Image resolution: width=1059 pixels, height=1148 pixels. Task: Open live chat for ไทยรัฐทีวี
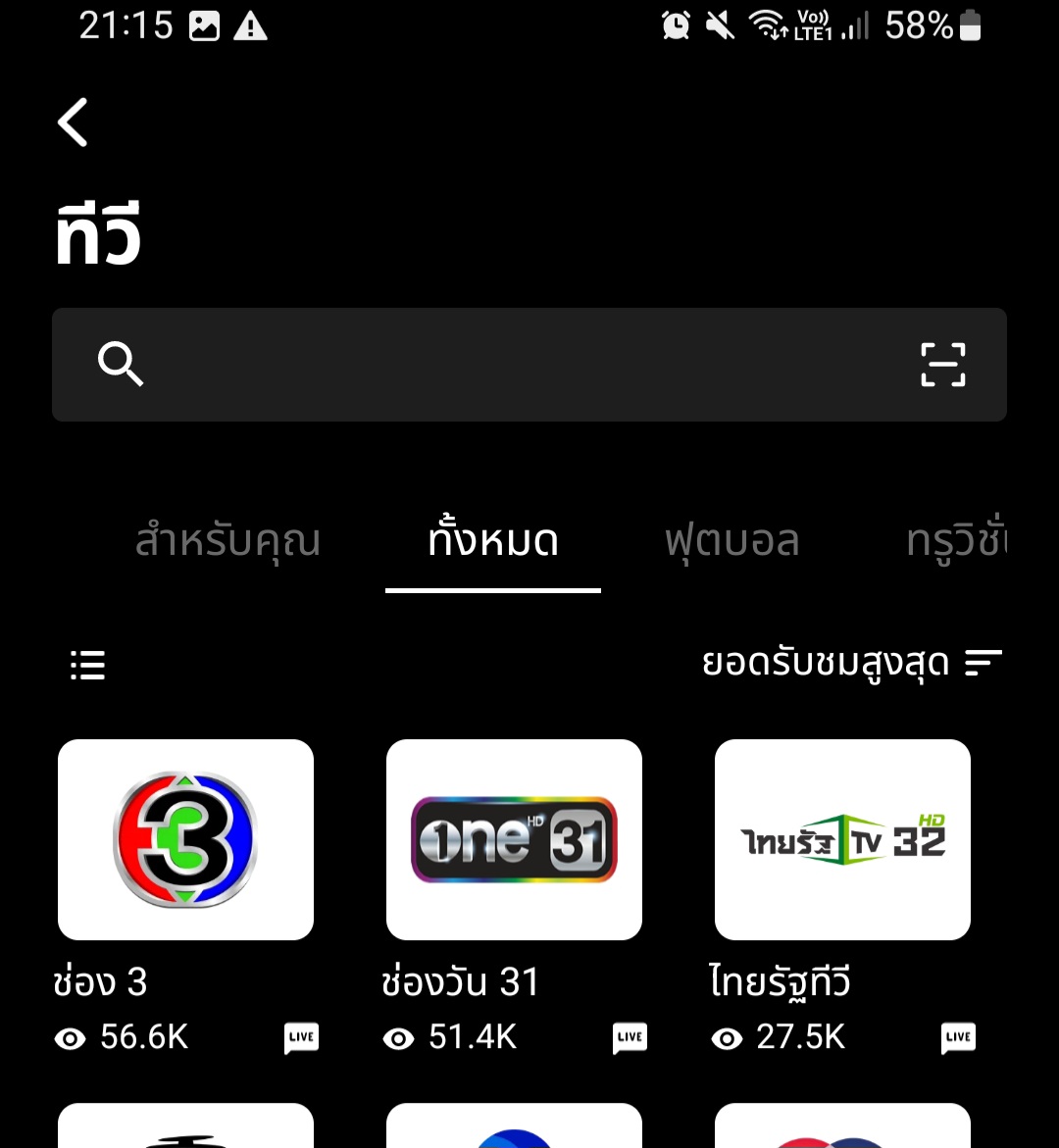tap(958, 1037)
